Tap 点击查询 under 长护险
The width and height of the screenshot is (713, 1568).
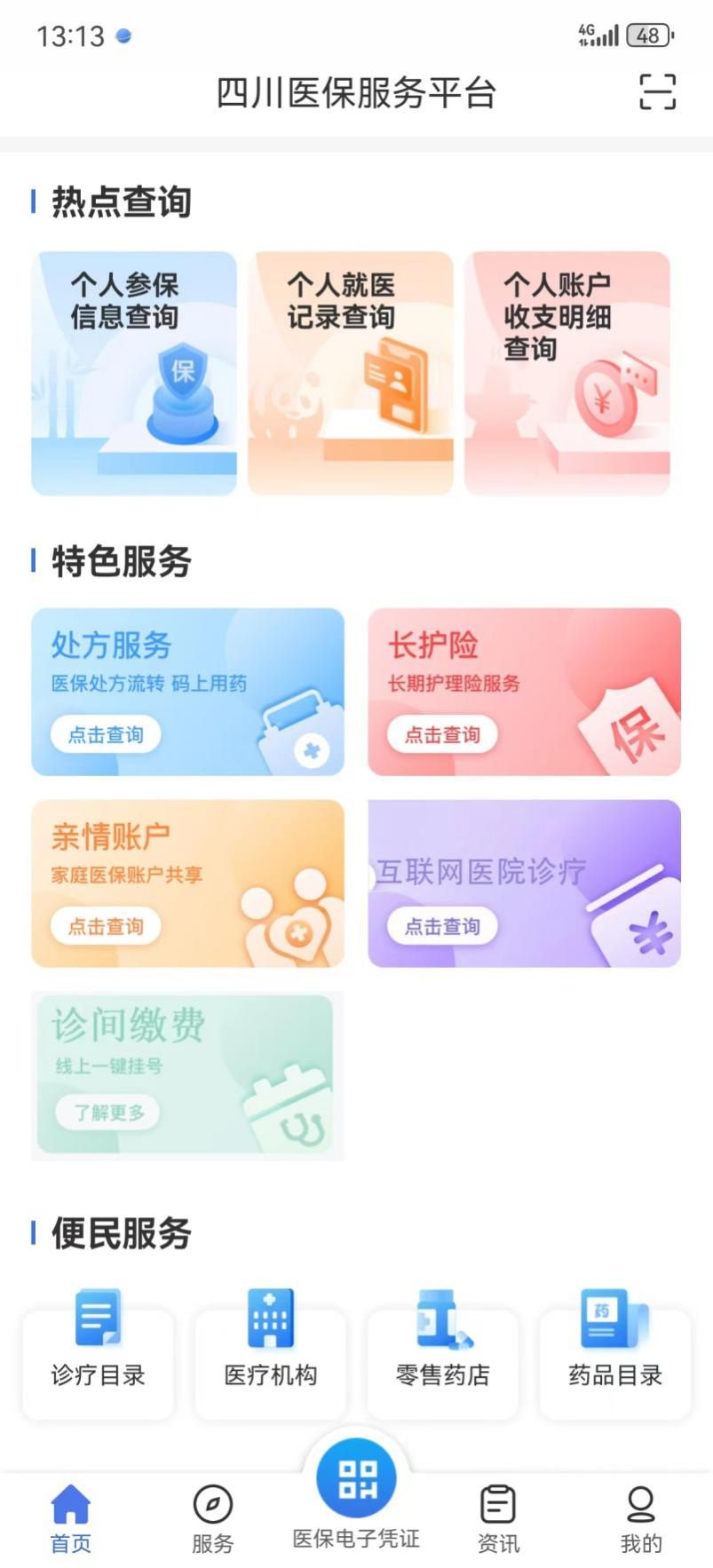[442, 735]
